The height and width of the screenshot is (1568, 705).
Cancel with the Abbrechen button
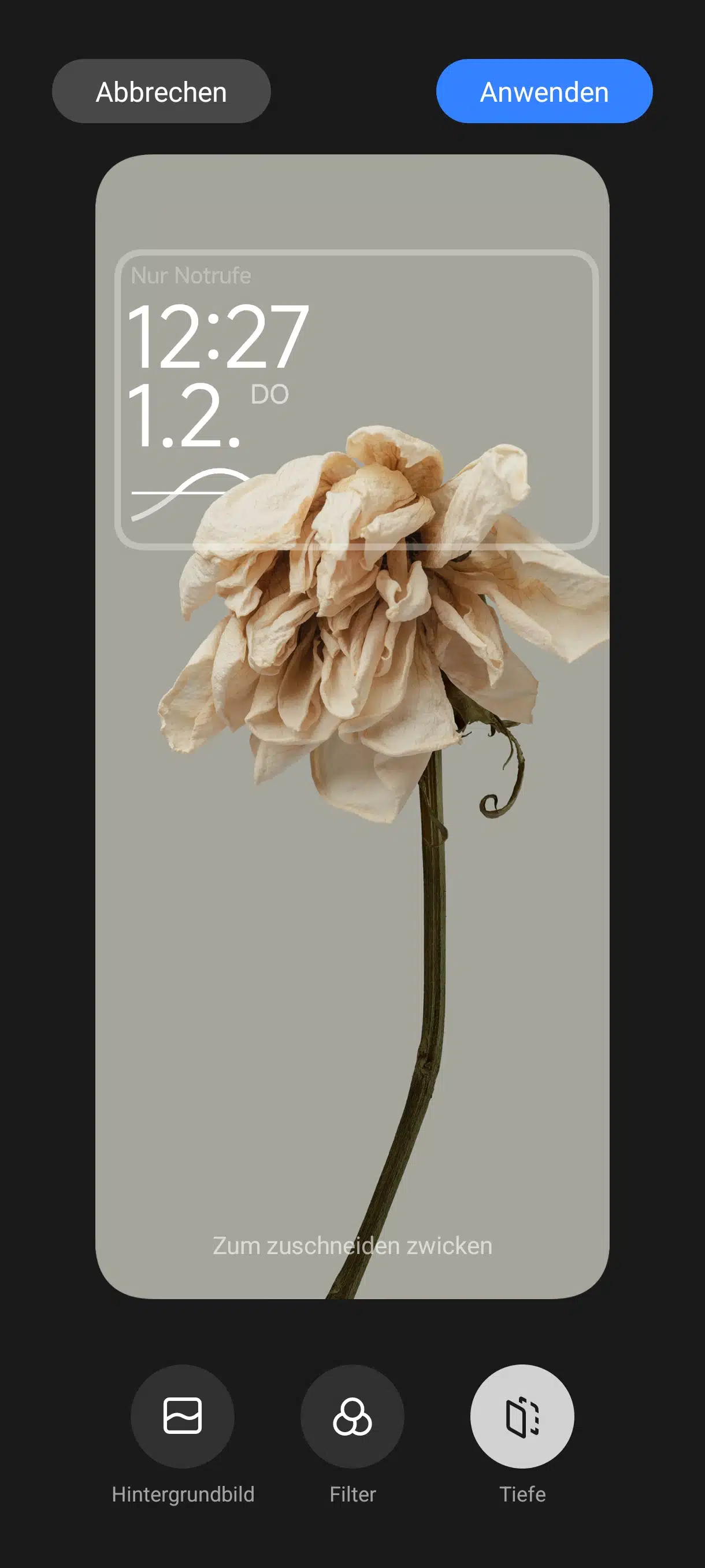161,91
